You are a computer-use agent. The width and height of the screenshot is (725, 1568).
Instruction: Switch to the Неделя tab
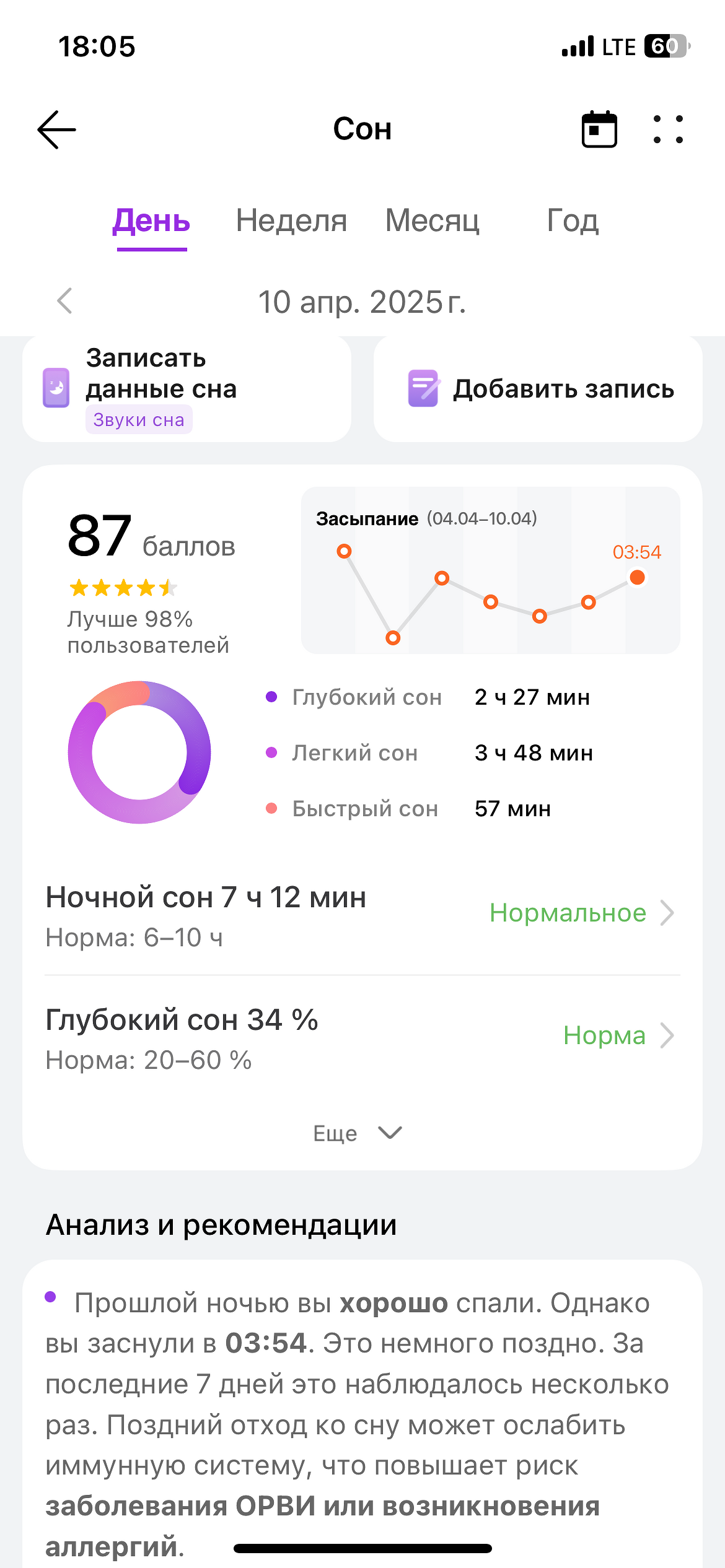[291, 221]
